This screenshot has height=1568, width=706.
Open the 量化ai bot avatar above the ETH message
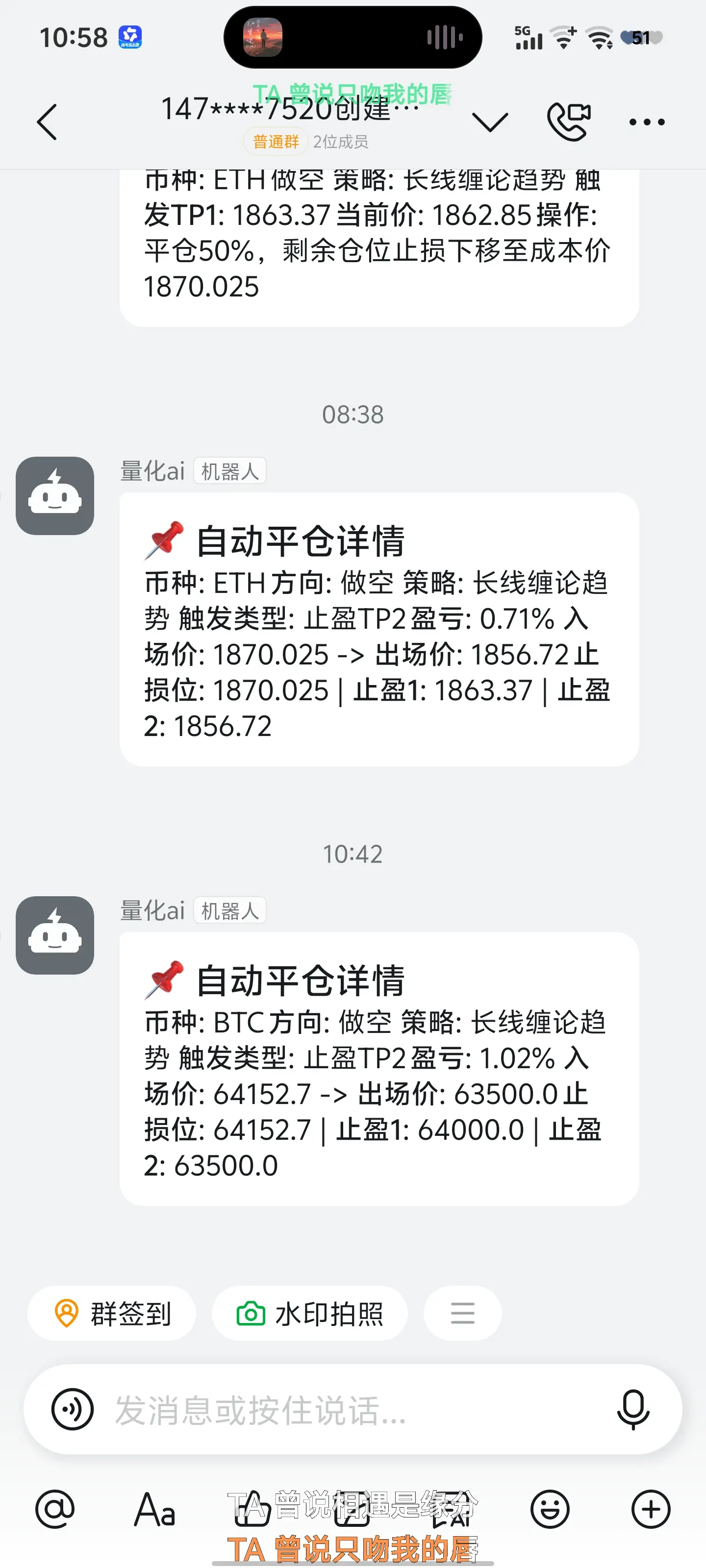coord(55,495)
